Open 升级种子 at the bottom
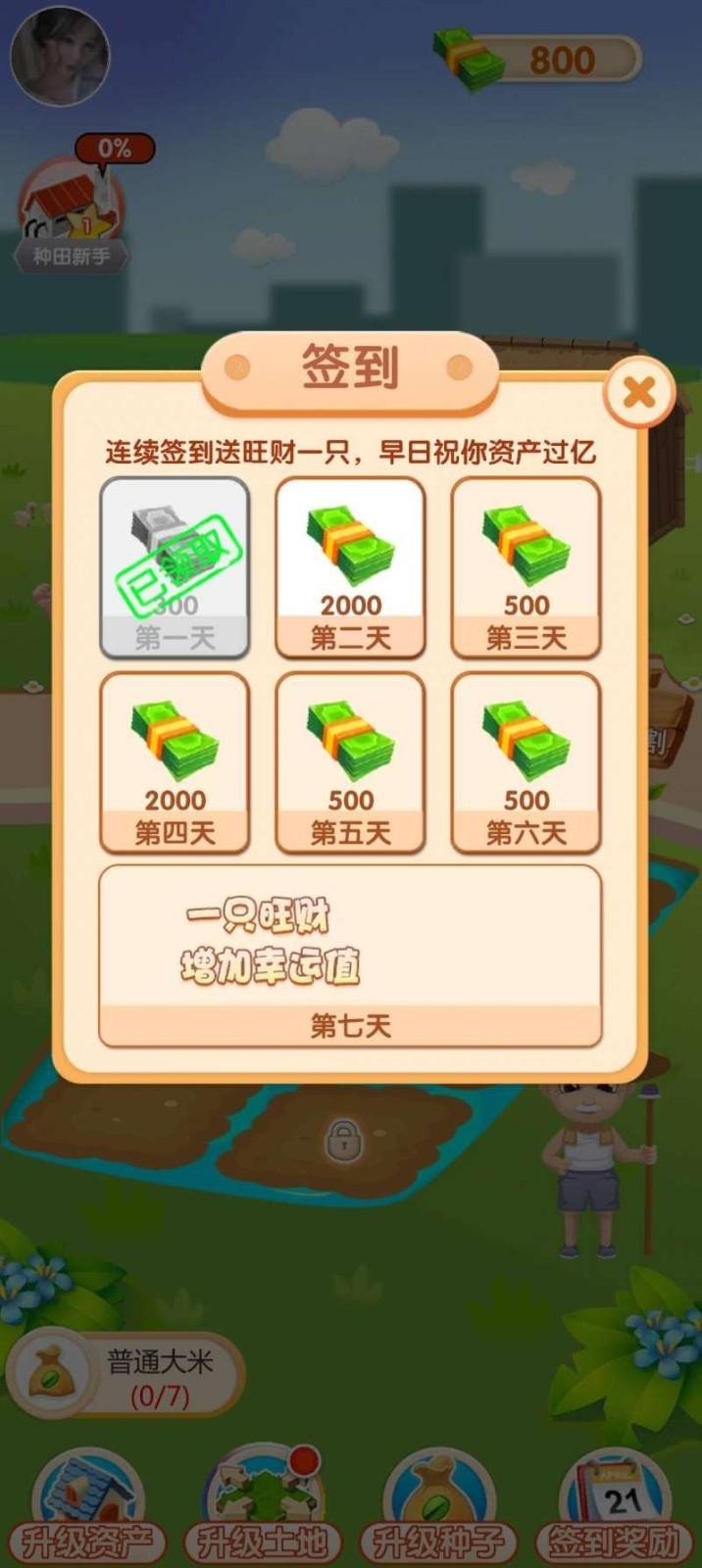The image size is (702, 1568). coord(438,1509)
